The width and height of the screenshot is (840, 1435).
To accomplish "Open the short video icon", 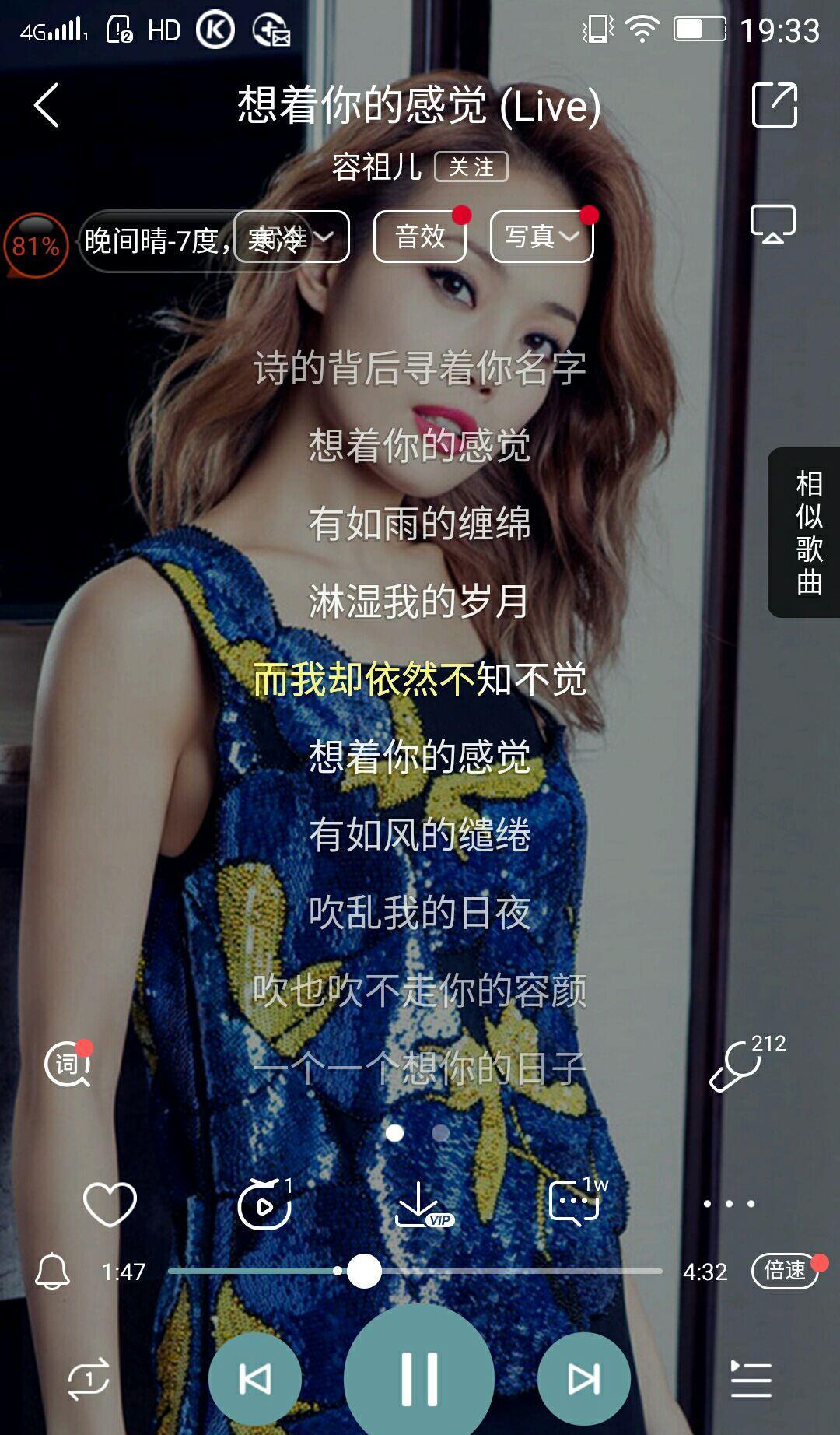I will coord(264,1205).
